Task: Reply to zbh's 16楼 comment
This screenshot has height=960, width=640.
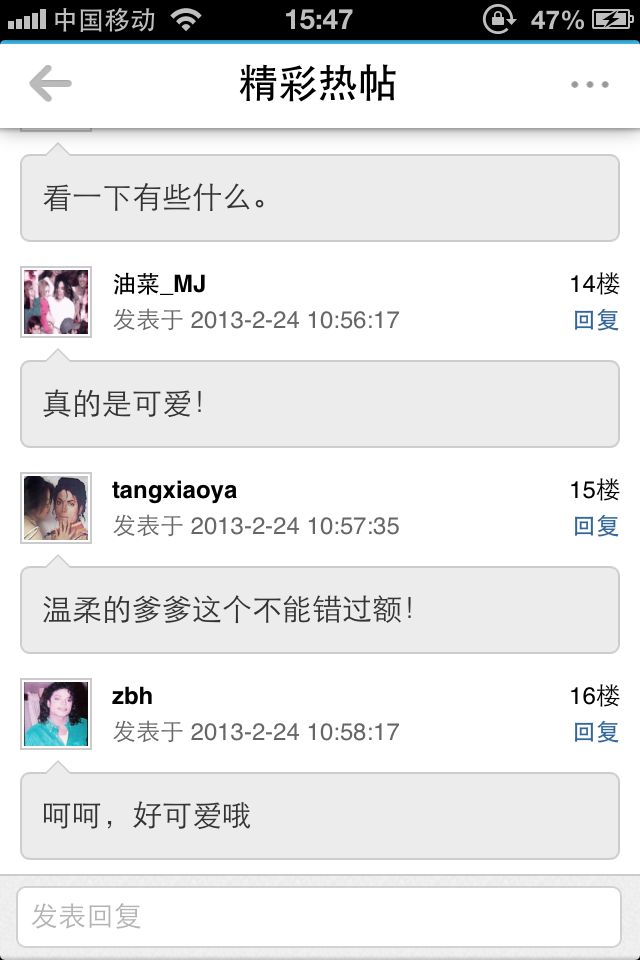Action: [596, 732]
